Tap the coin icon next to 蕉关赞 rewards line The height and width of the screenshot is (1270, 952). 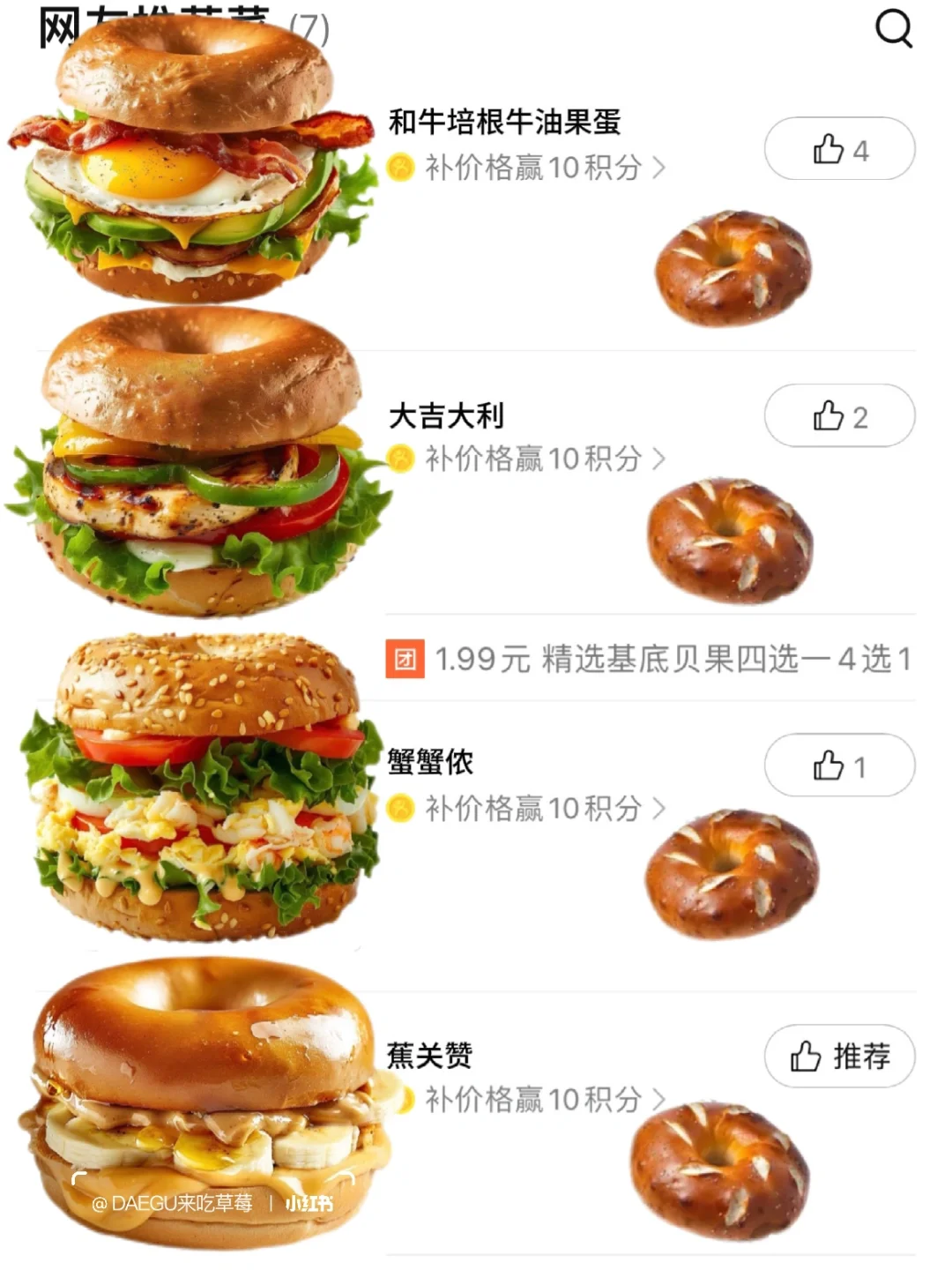(402, 1100)
